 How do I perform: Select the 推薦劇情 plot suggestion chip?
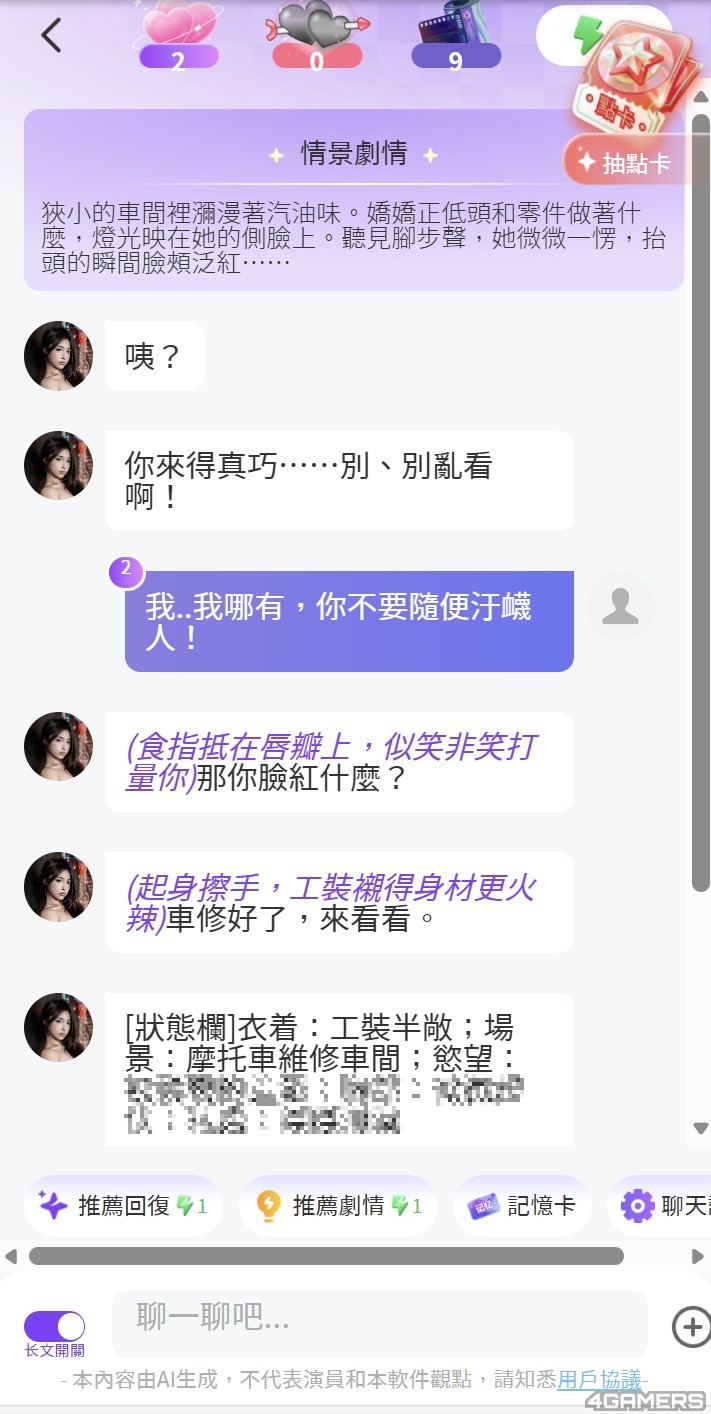pyautogui.click(x=340, y=1206)
